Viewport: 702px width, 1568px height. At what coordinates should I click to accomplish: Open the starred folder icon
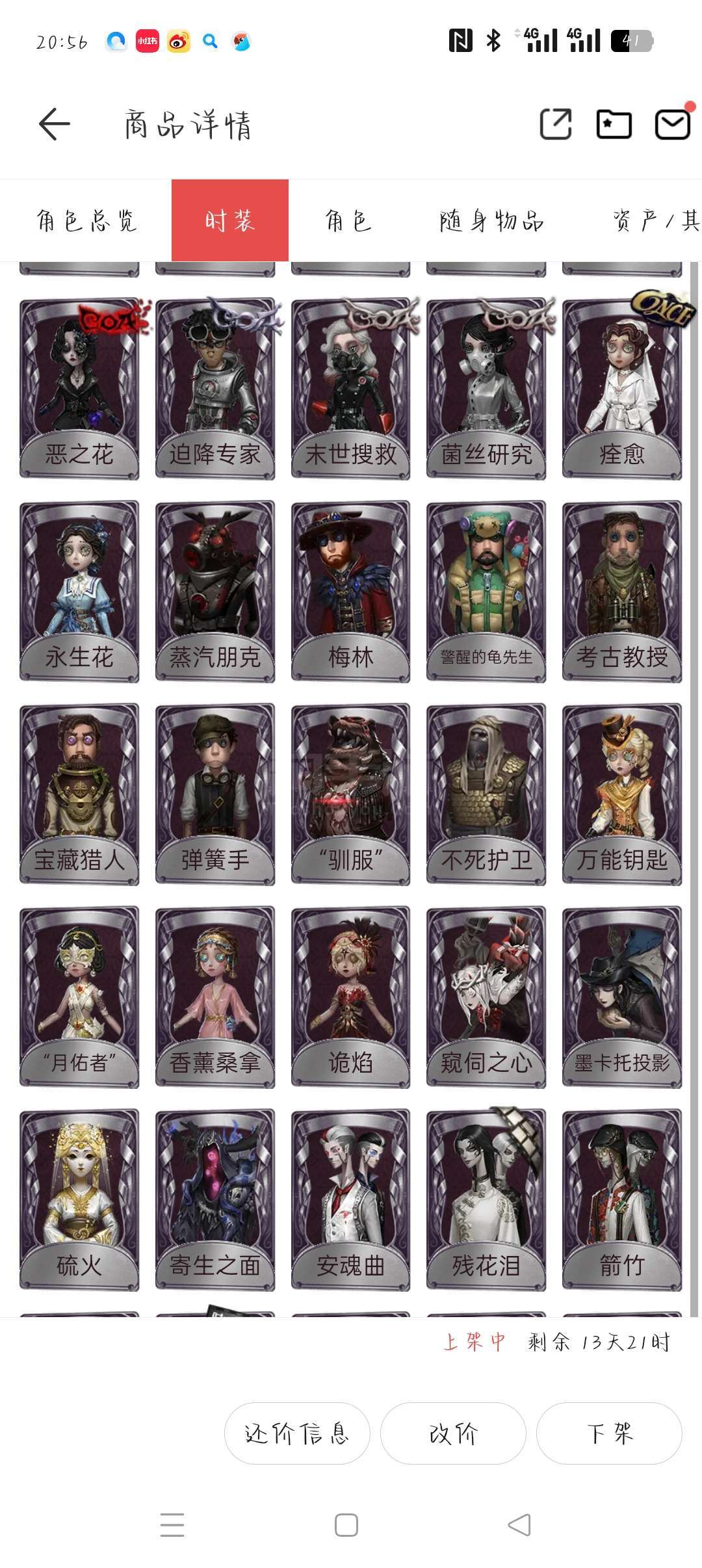click(x=614, y=124)
